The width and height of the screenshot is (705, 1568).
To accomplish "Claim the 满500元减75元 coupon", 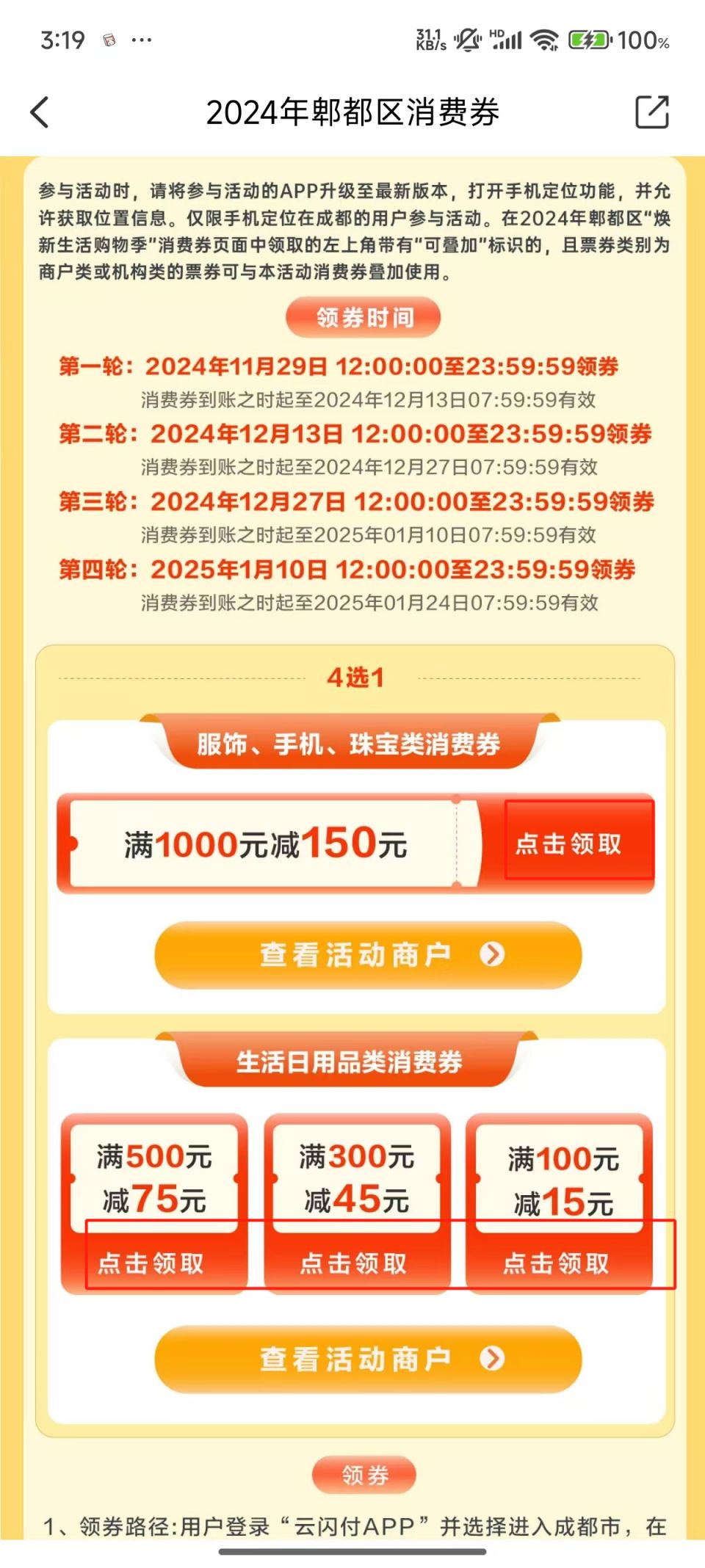I will [x=152, y=1263].
